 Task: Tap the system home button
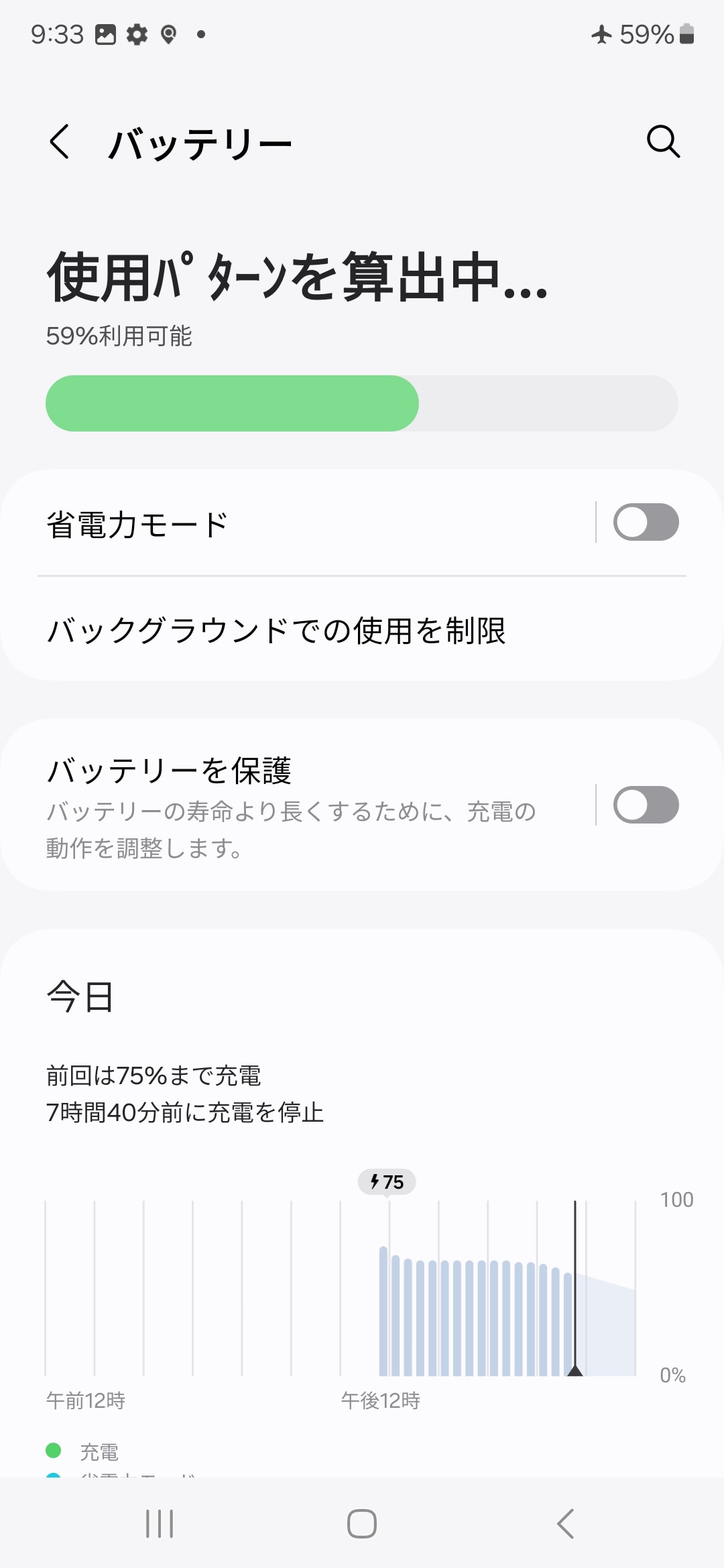[x=362, y=1524]
